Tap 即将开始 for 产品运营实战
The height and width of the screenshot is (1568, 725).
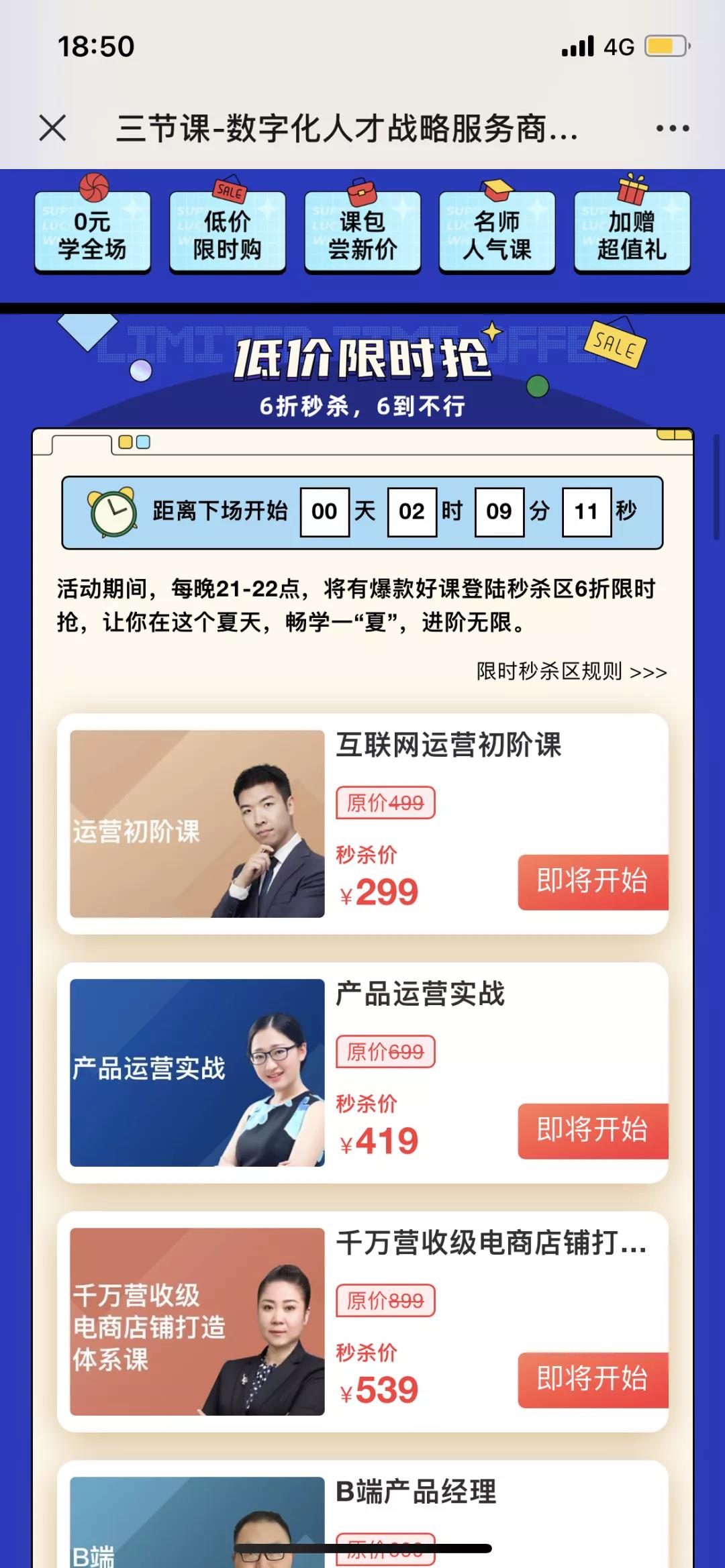pyautogui.click(x=592, y=1131)
